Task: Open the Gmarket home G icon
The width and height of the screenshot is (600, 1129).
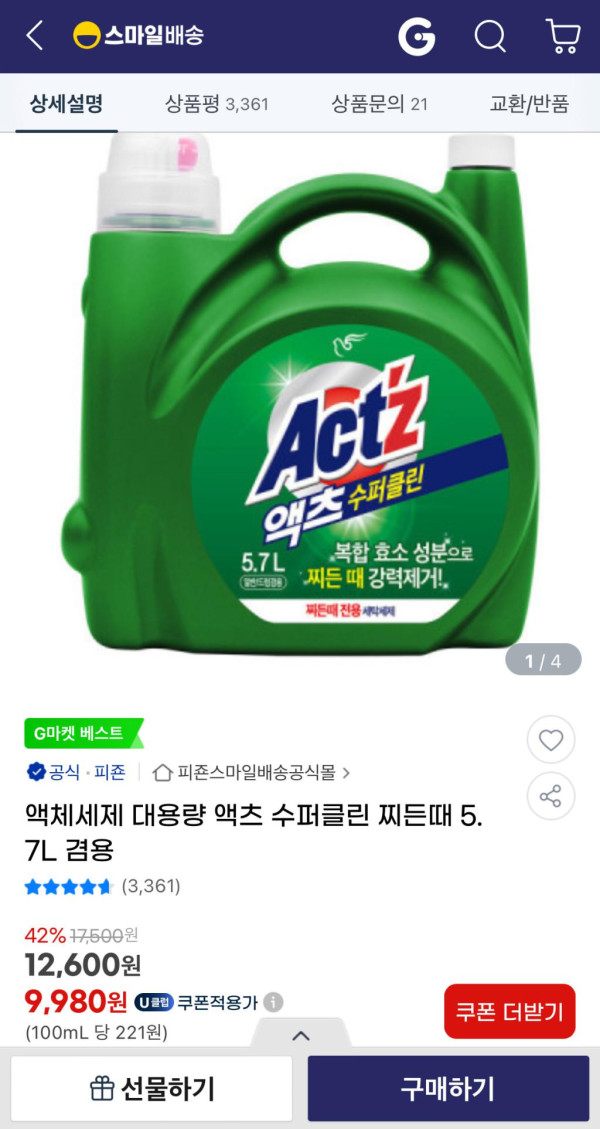Action: tap(416, 37)
